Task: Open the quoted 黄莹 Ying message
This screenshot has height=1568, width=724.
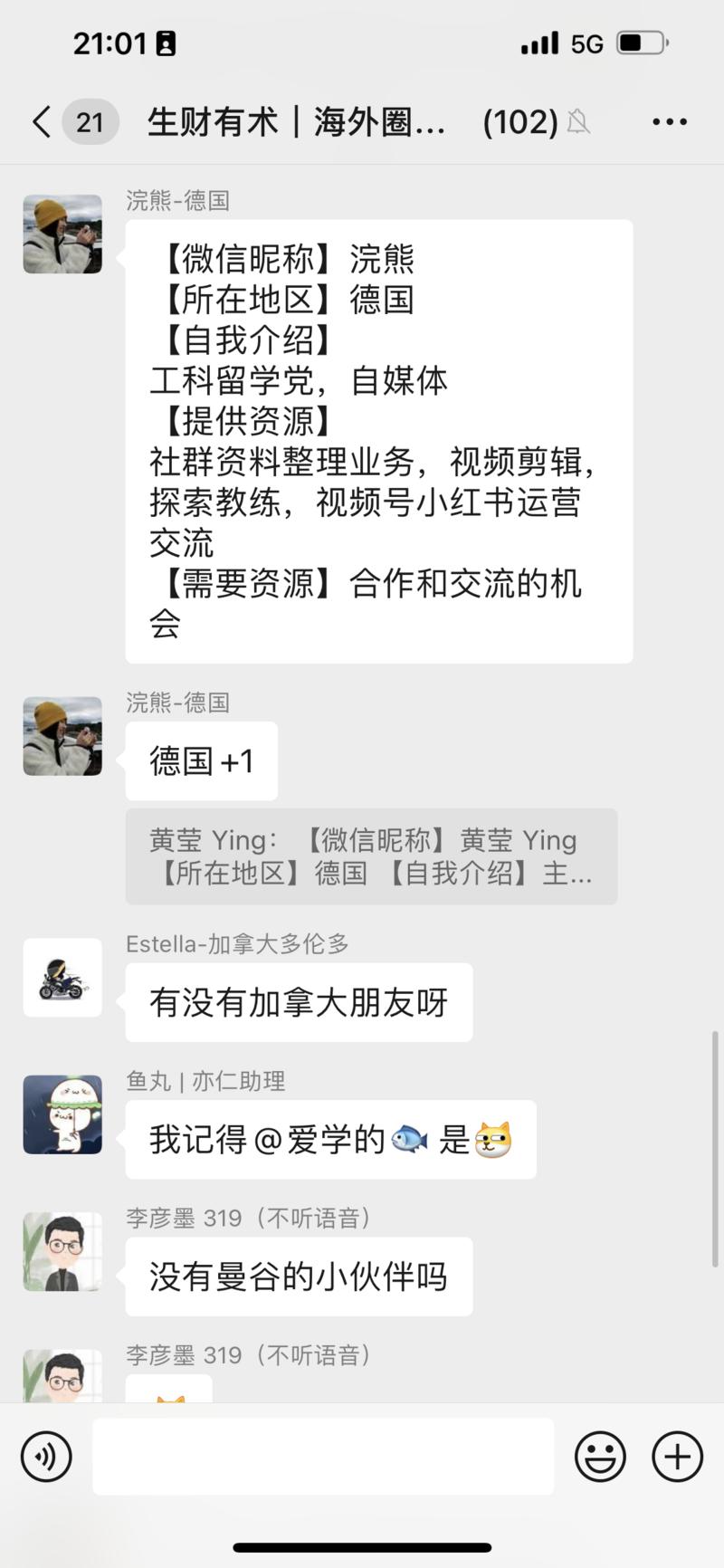Action: point(369,857)
